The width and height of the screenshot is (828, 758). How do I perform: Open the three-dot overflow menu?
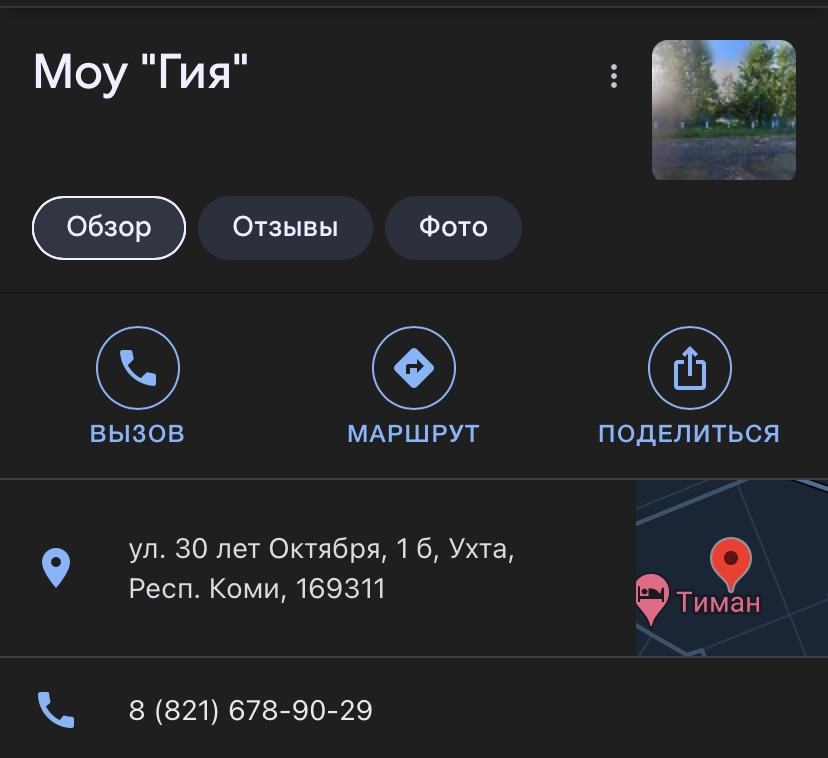[x=614, y=77]
